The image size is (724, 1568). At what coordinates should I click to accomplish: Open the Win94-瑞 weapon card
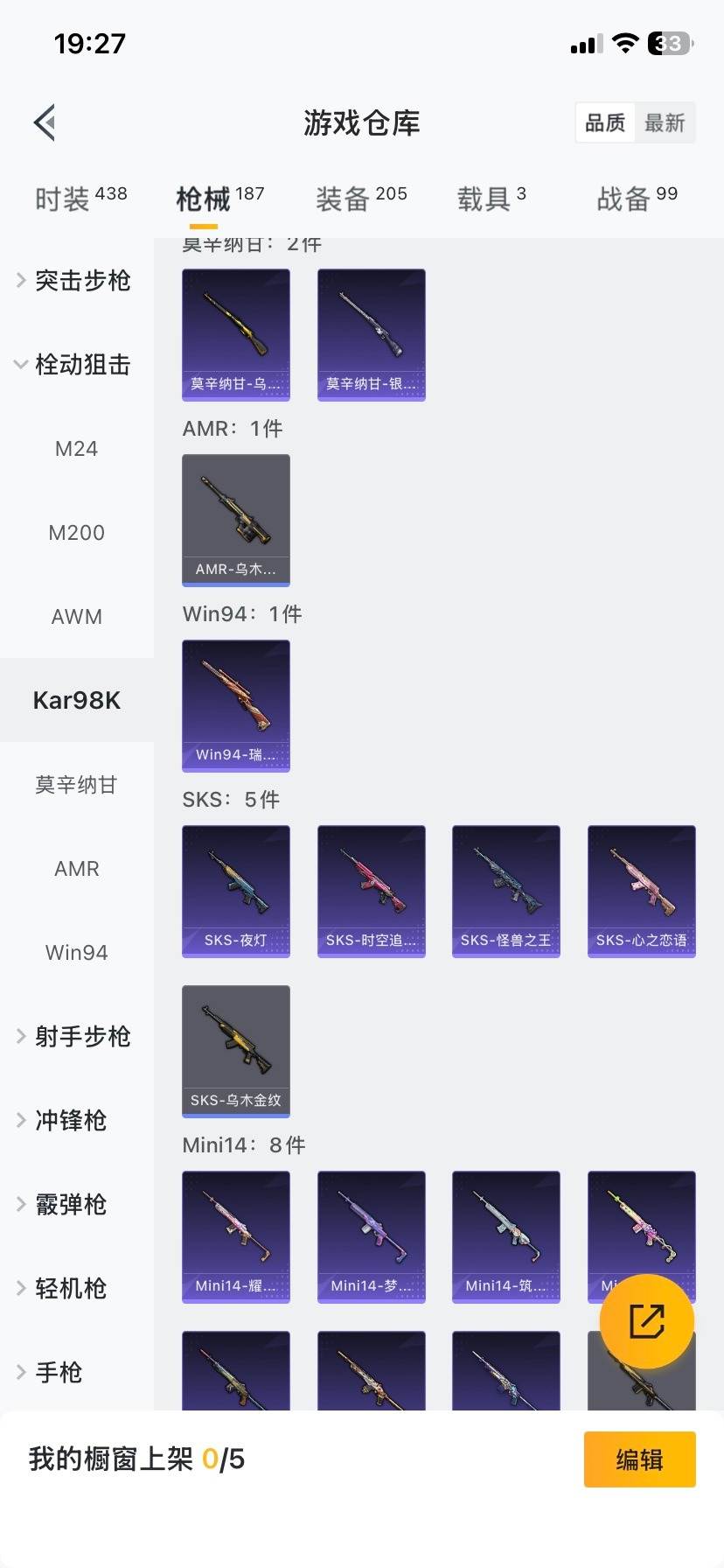click(235, 706)
